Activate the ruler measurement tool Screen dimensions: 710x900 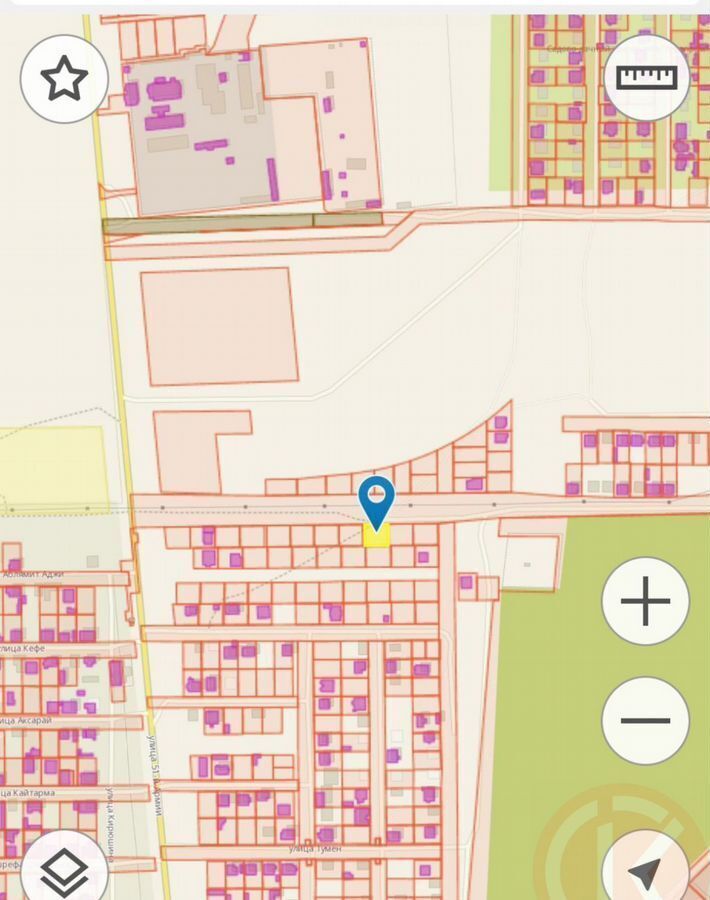pos(646,78)
